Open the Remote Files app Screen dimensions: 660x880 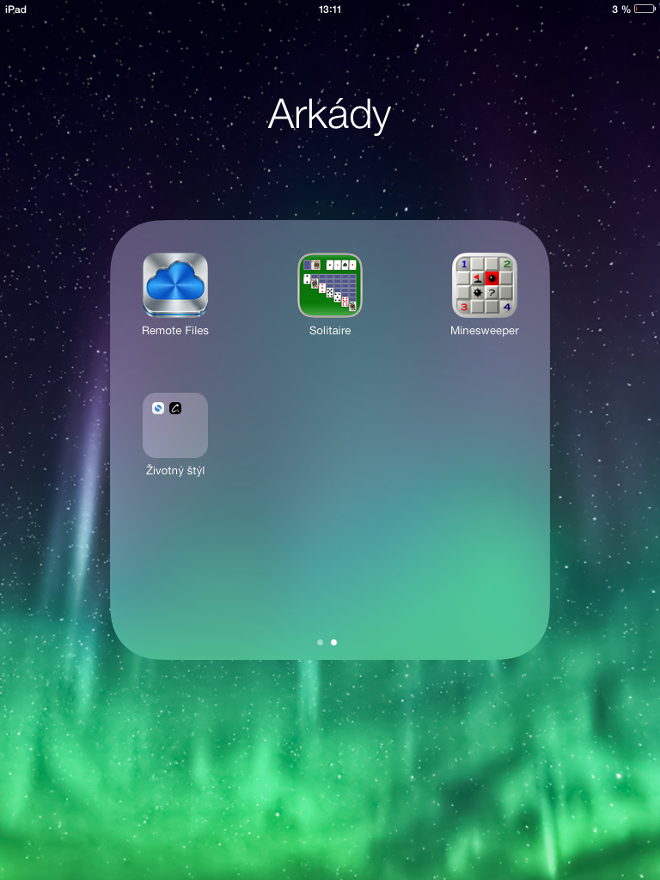(175, 286)
